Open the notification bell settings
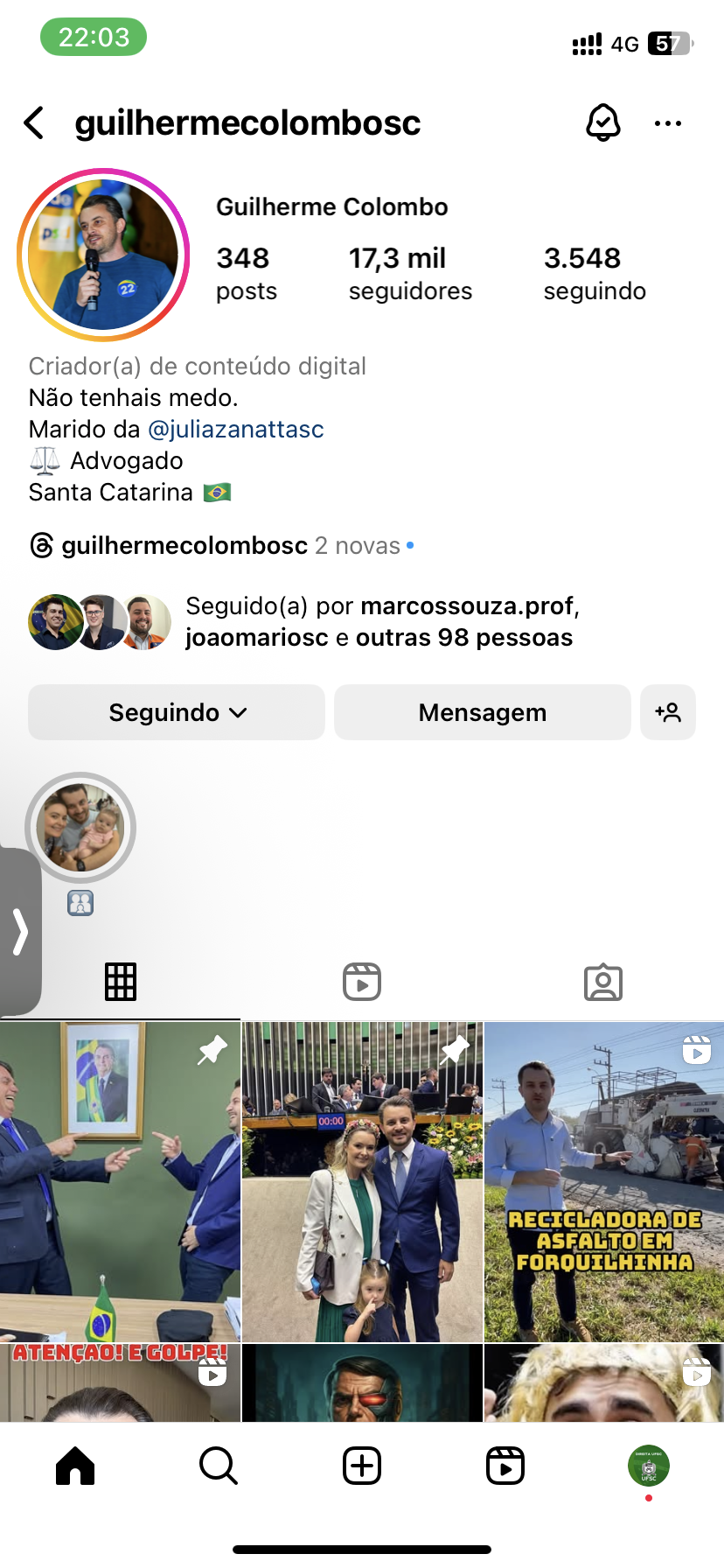 602,123
